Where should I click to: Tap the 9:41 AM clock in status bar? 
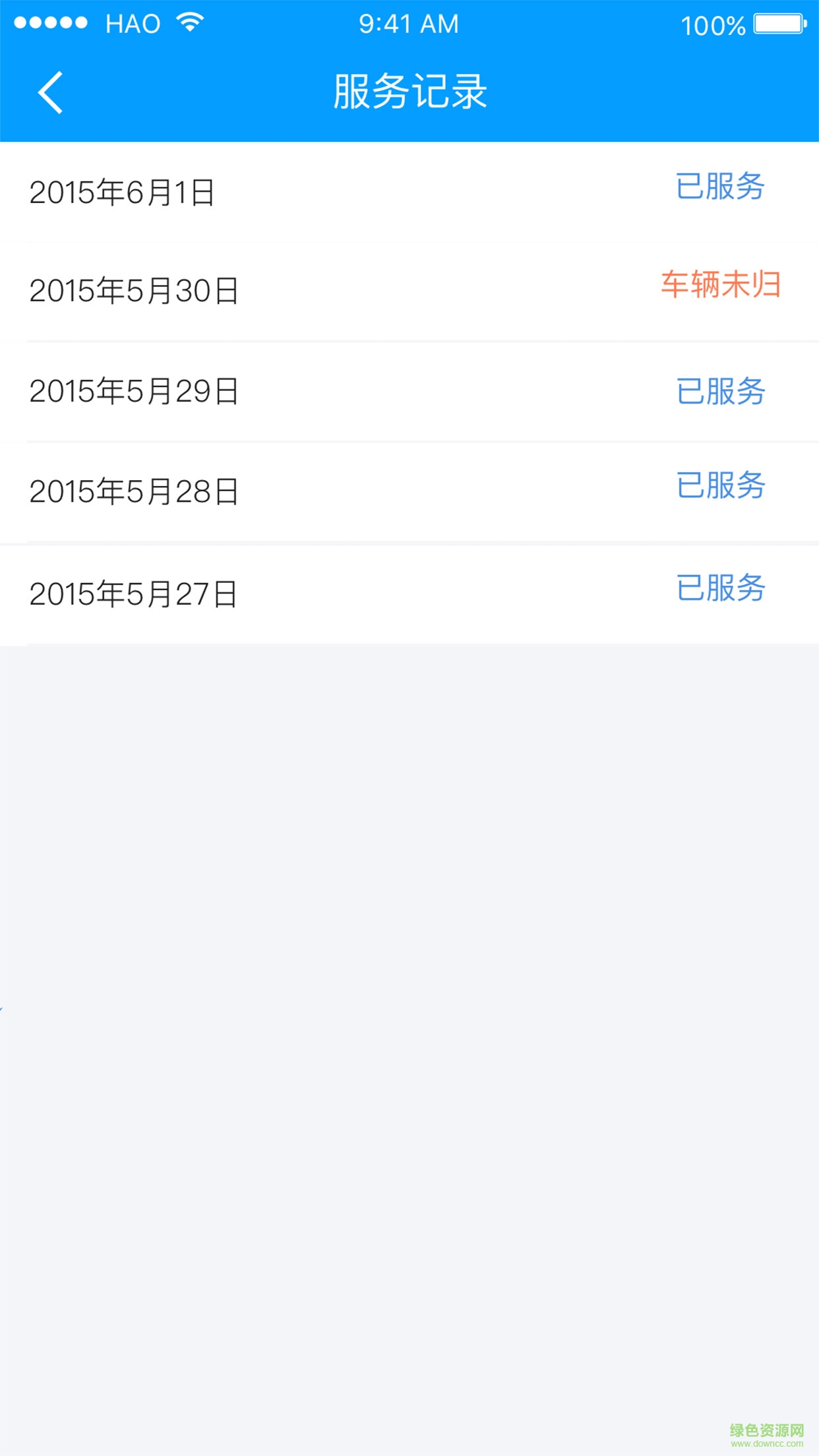tap(408, 23)
